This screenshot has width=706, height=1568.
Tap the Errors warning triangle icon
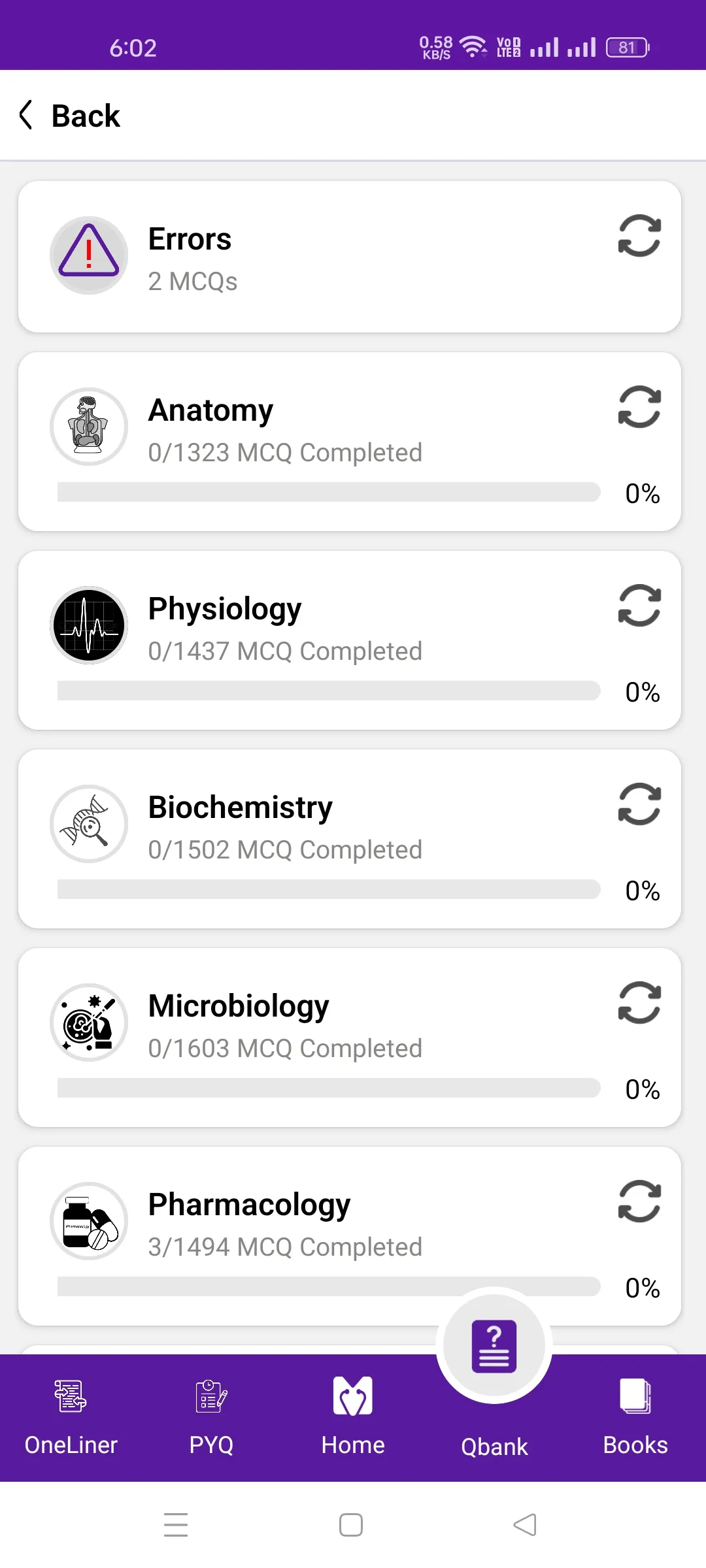(x=89, y=255)
